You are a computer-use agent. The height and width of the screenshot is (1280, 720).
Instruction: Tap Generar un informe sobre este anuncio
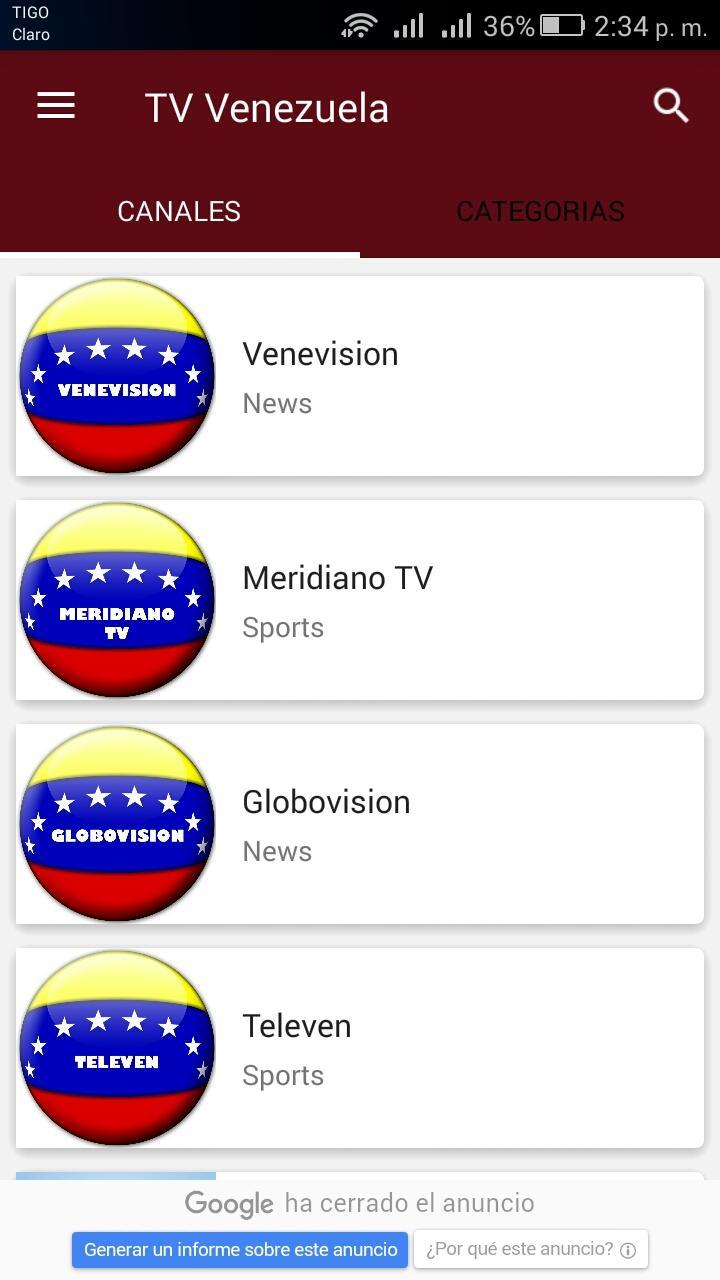[240, 1249]
